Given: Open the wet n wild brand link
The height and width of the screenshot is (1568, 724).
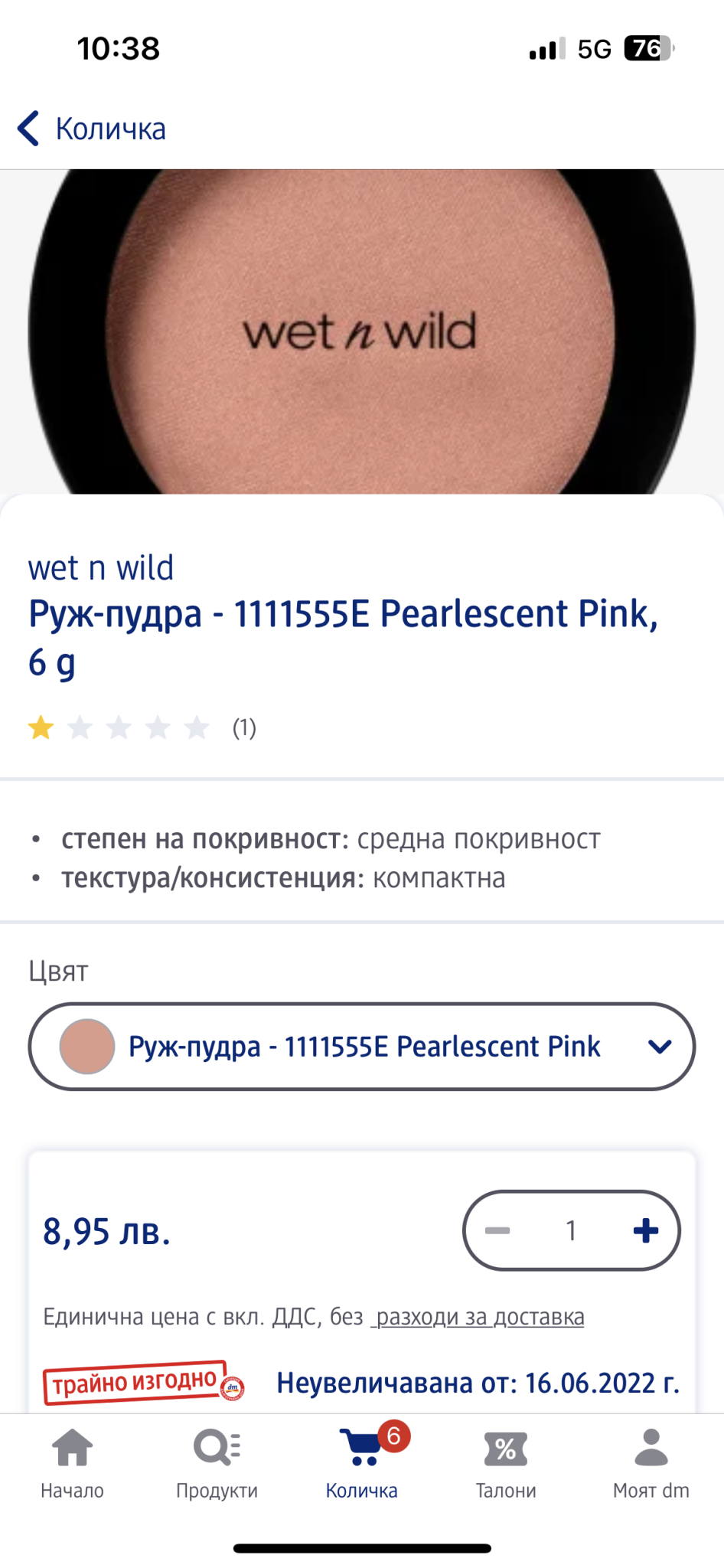Looking at the screenshot, I should tap(101, 568).
